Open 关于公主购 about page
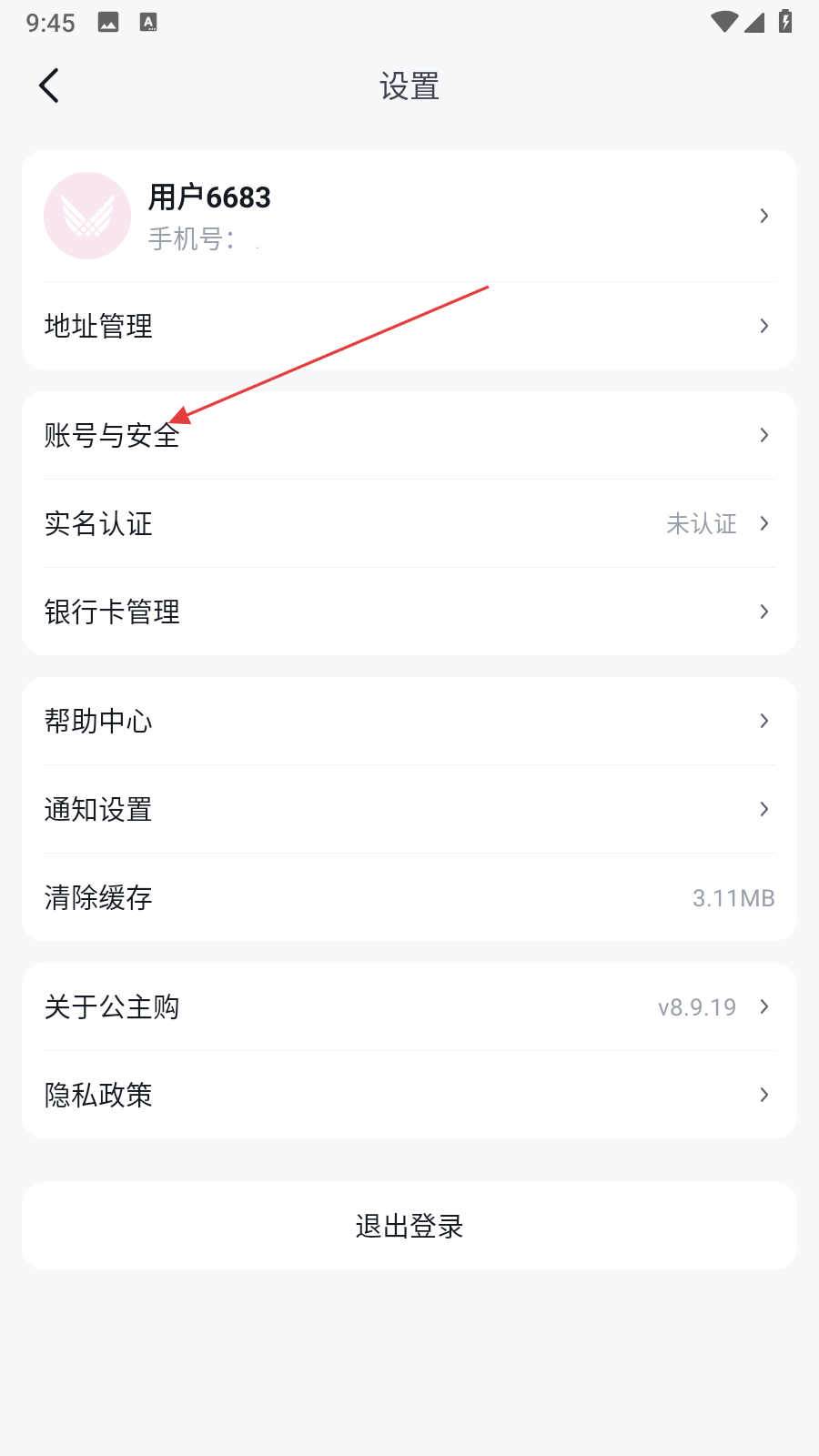Screen dimensions: 819x1456 click(409, 1007)
